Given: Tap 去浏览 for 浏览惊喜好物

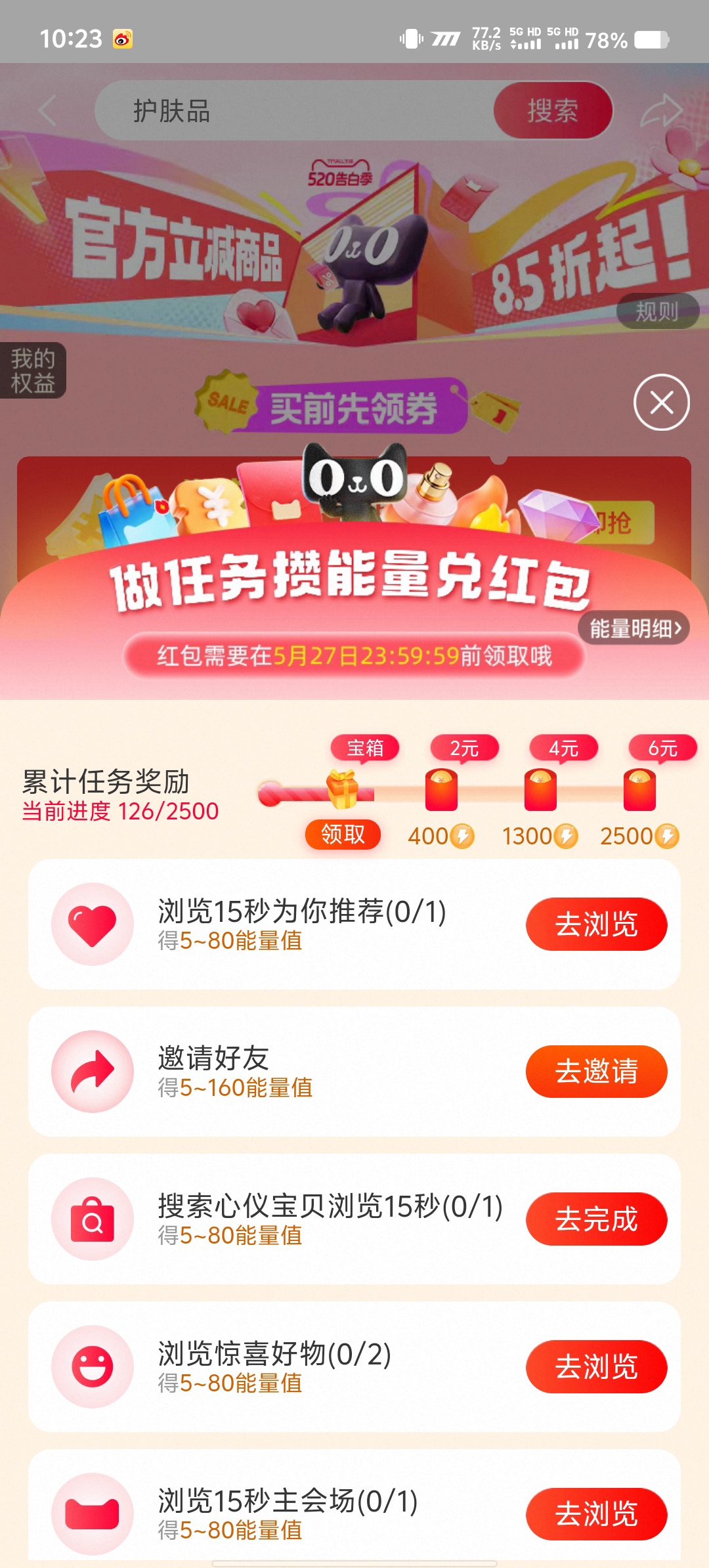Looking at the screenshot, I should (x=596, y=1366).
